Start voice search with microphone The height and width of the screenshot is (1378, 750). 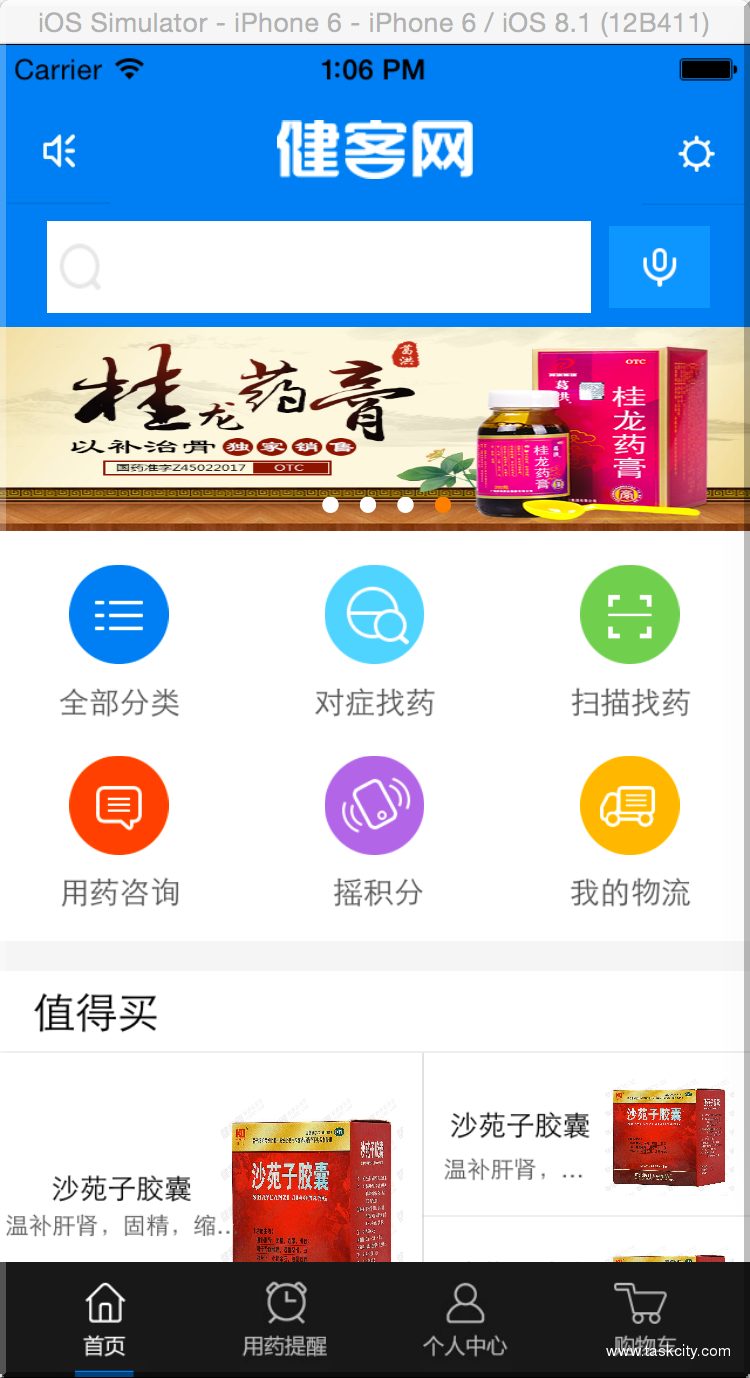tap(659, 267)
